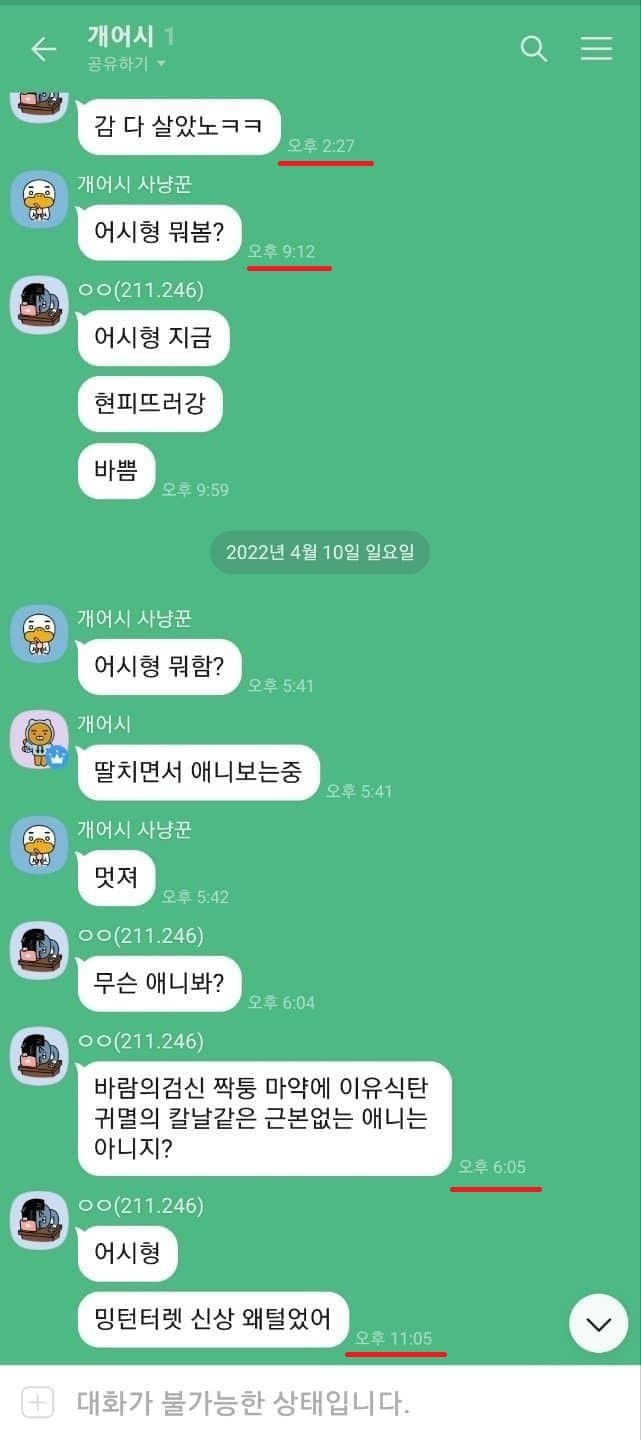Tap the plus attachment icon
This screenshot has width=641, height=1440.
37,1402
